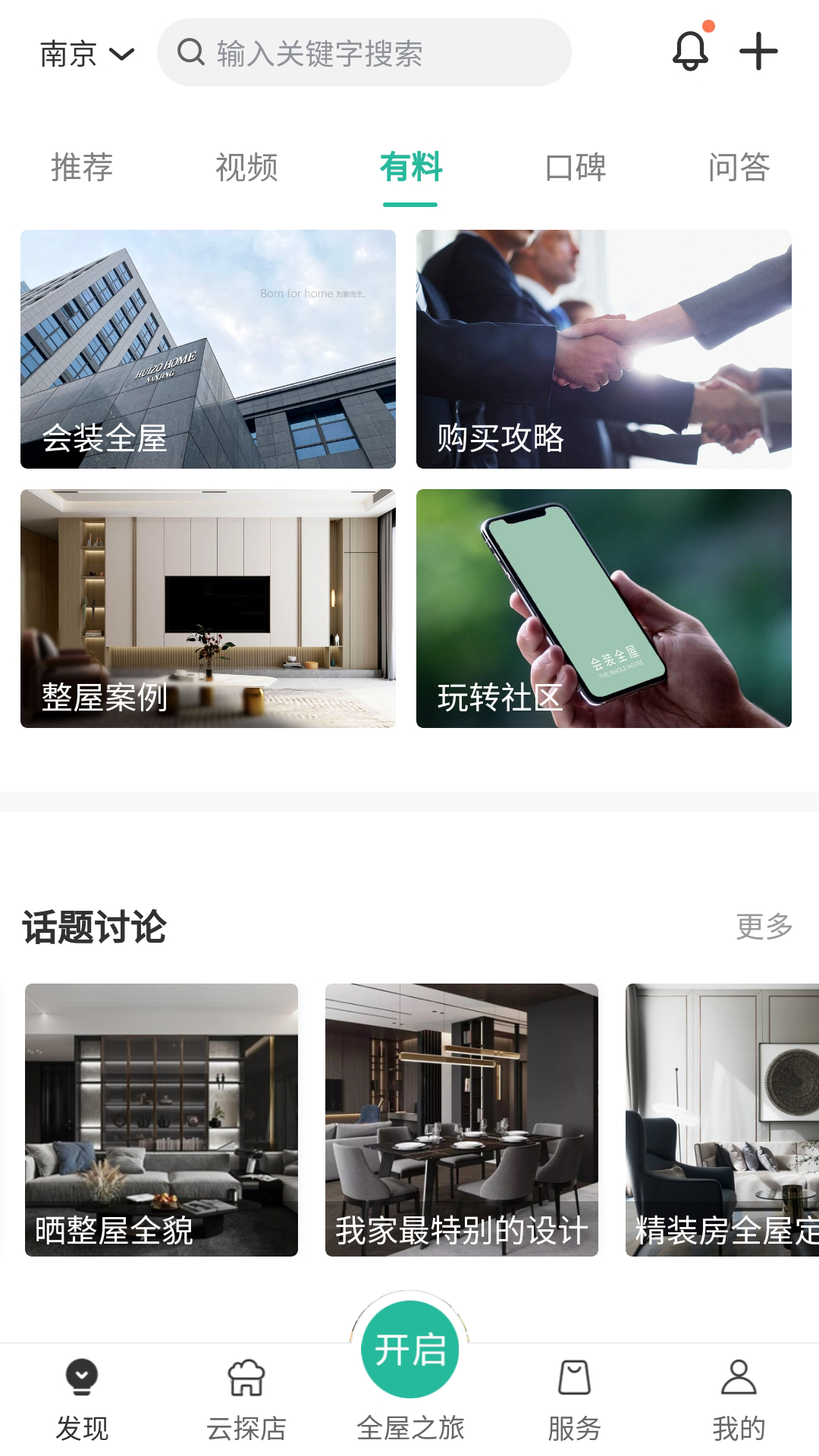Image resolution: width=819 pixels, height=1456 pixels.
Task: Click the 更多 link beside 话题讨论
Action: pos(764,925)
